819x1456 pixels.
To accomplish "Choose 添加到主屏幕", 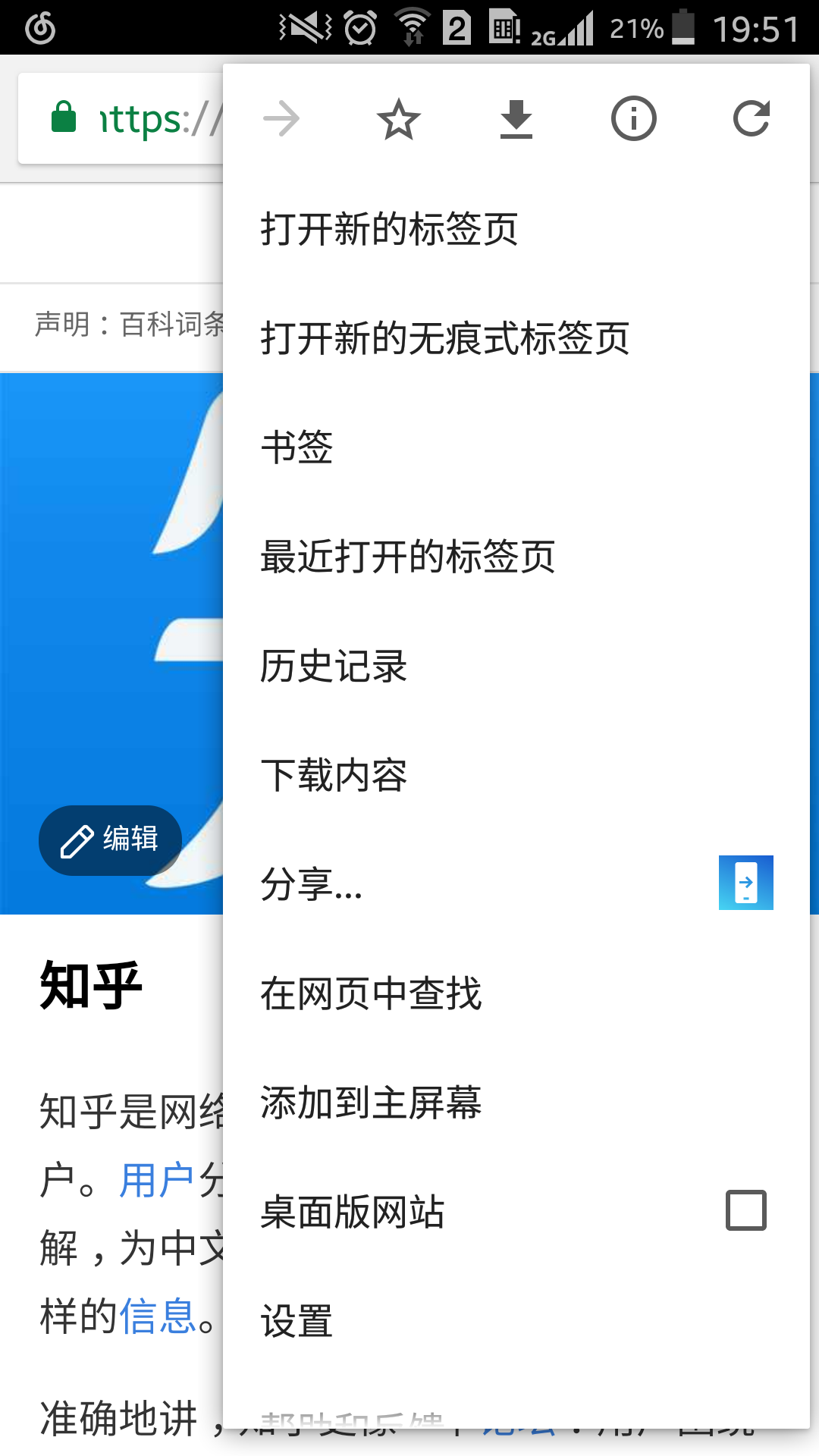I will click(371, 1103).
